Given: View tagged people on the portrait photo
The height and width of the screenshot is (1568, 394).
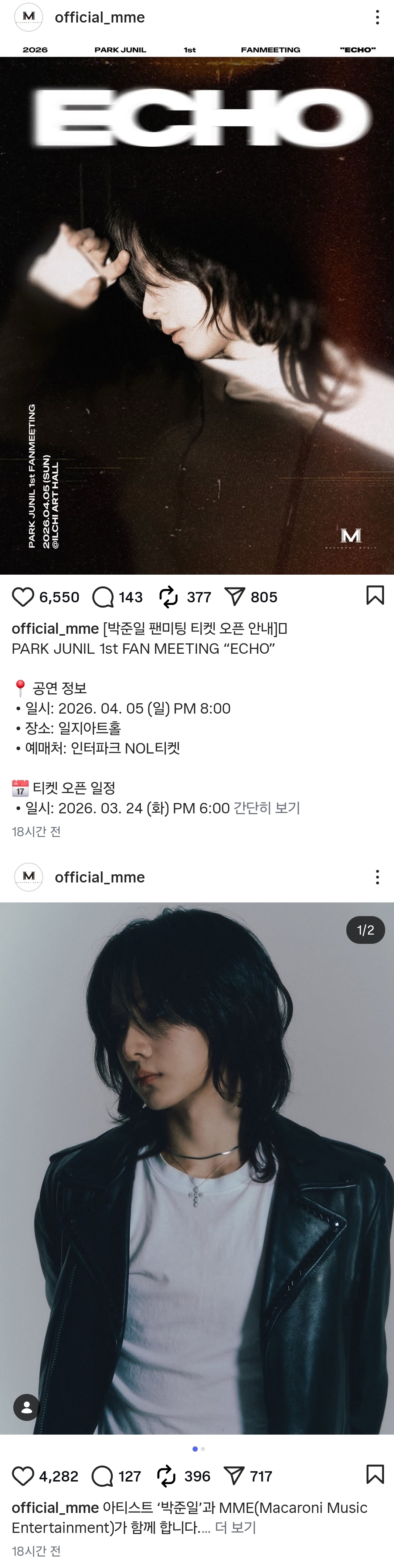Looking at the screenshot, I should coord(26,1407).
